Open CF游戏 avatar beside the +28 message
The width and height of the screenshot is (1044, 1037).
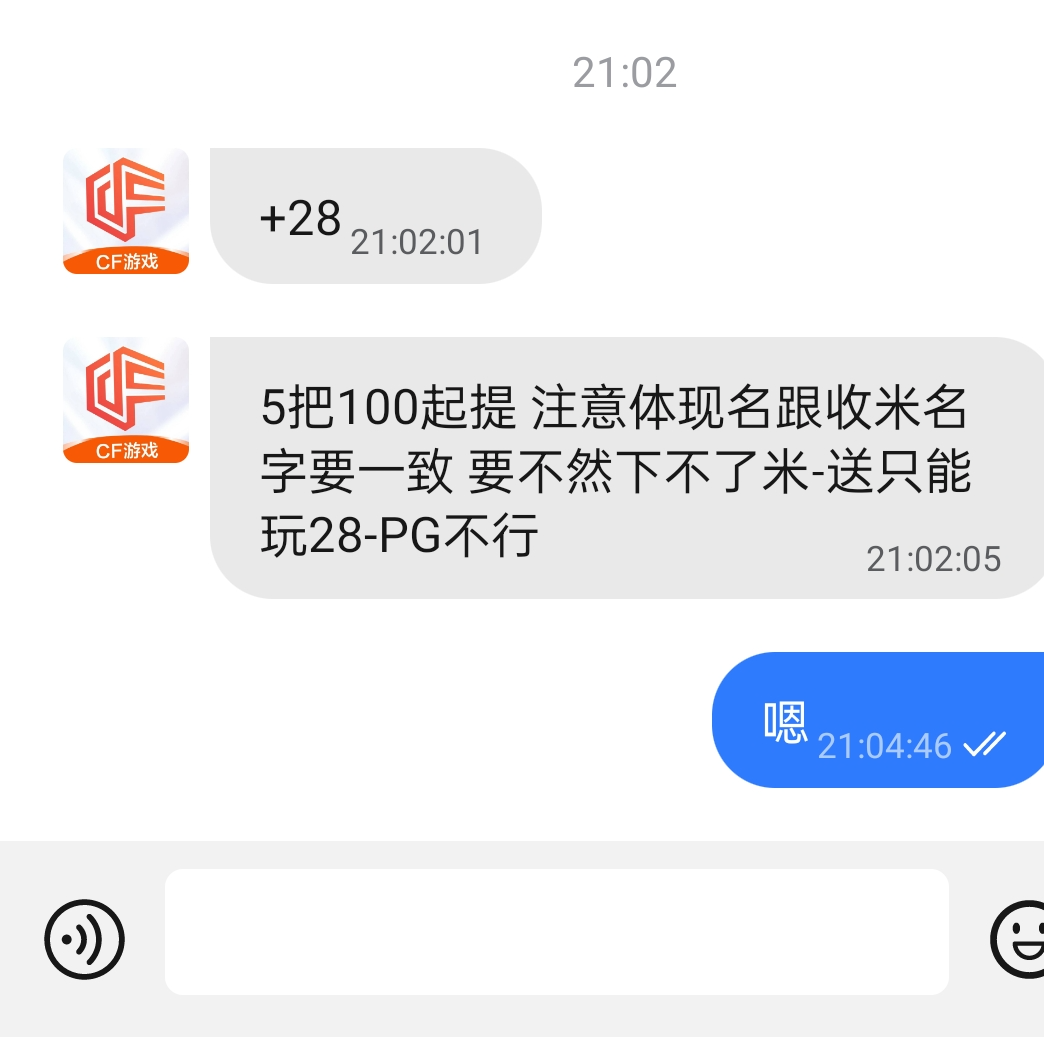tap(126, 211)
